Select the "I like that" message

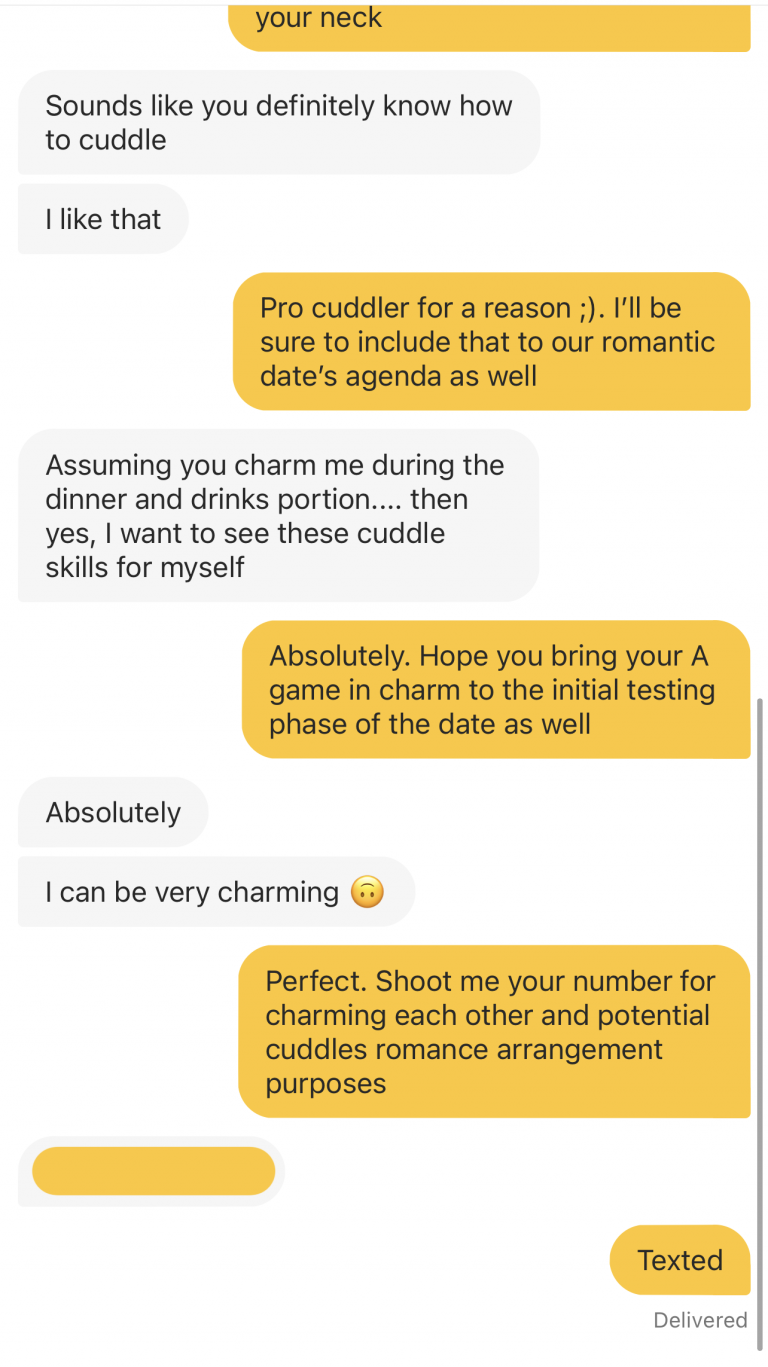[x=102, y=219]
